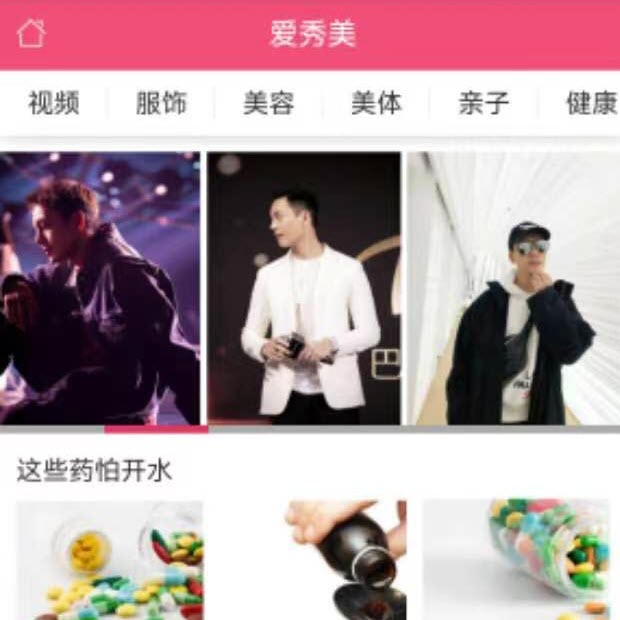Viewport: 620px width, 620px height.
Task: Open the 健康 tab
Action: point(591,103)
